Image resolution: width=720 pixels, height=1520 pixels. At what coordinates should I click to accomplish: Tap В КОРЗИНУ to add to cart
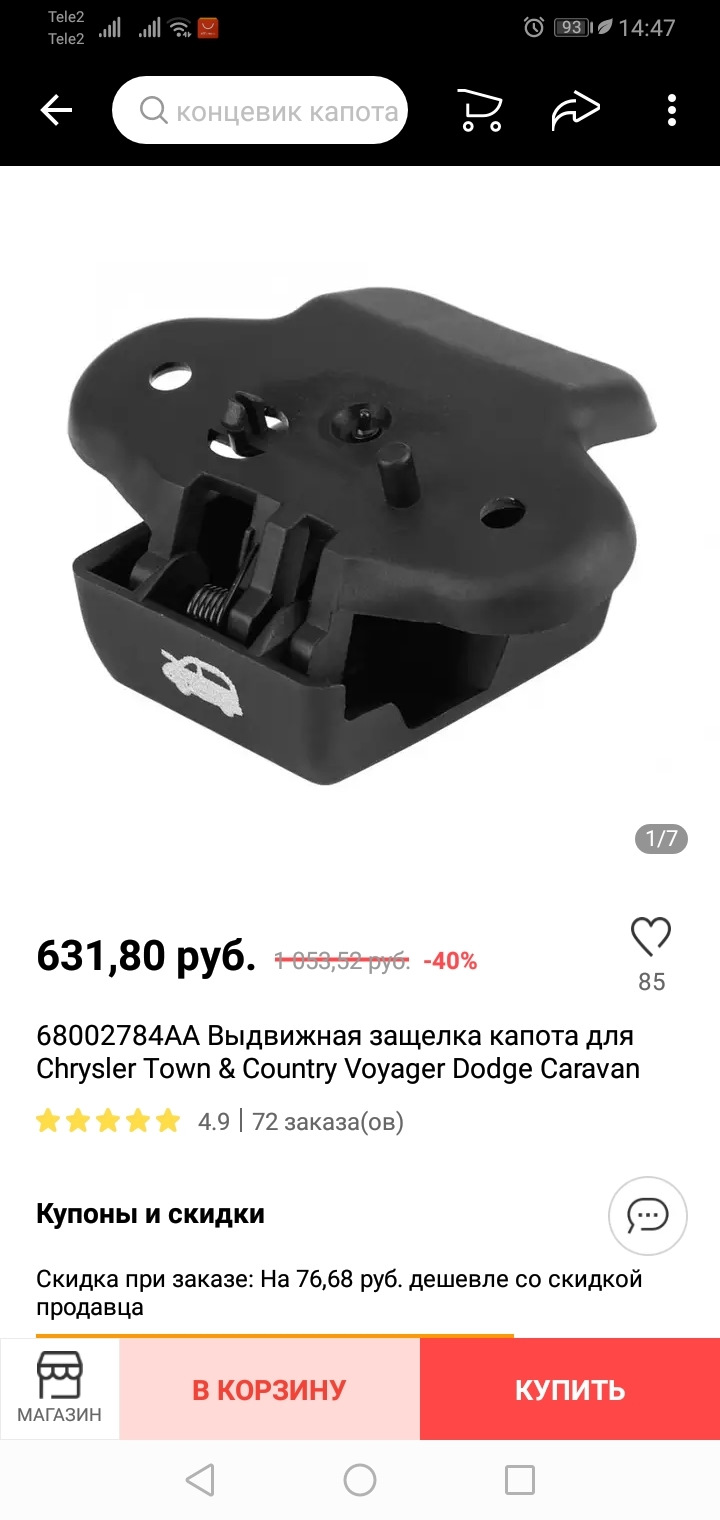point(269,1389)
